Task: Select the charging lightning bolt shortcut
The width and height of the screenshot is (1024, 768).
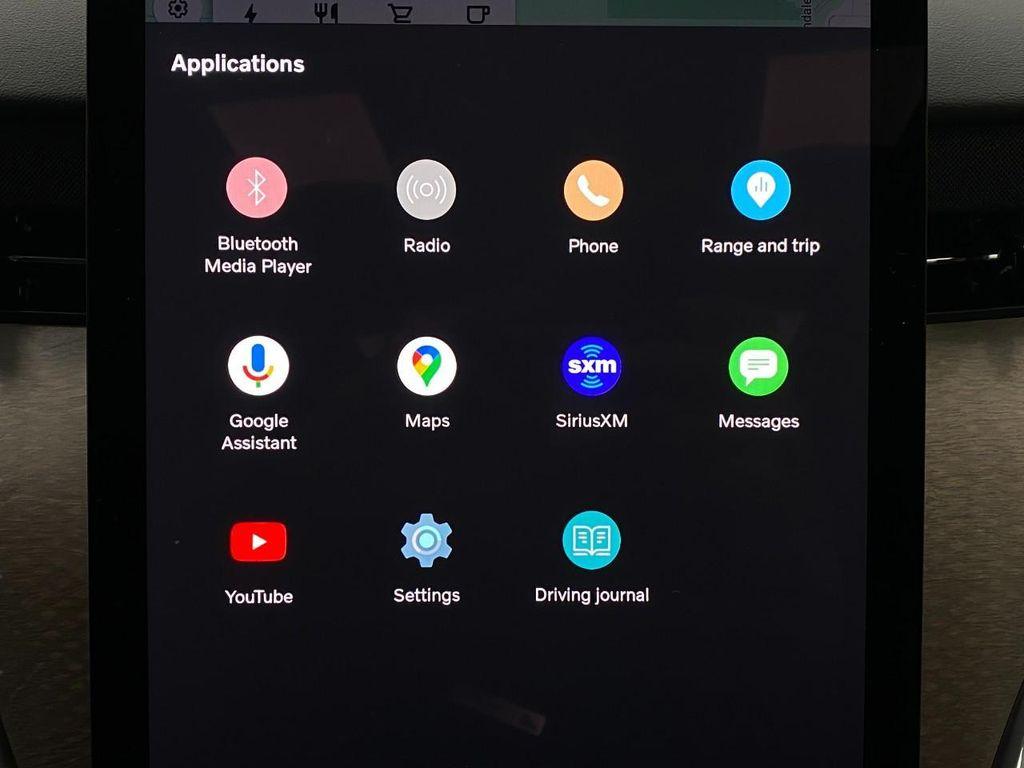Action: (x=251, y=12)
